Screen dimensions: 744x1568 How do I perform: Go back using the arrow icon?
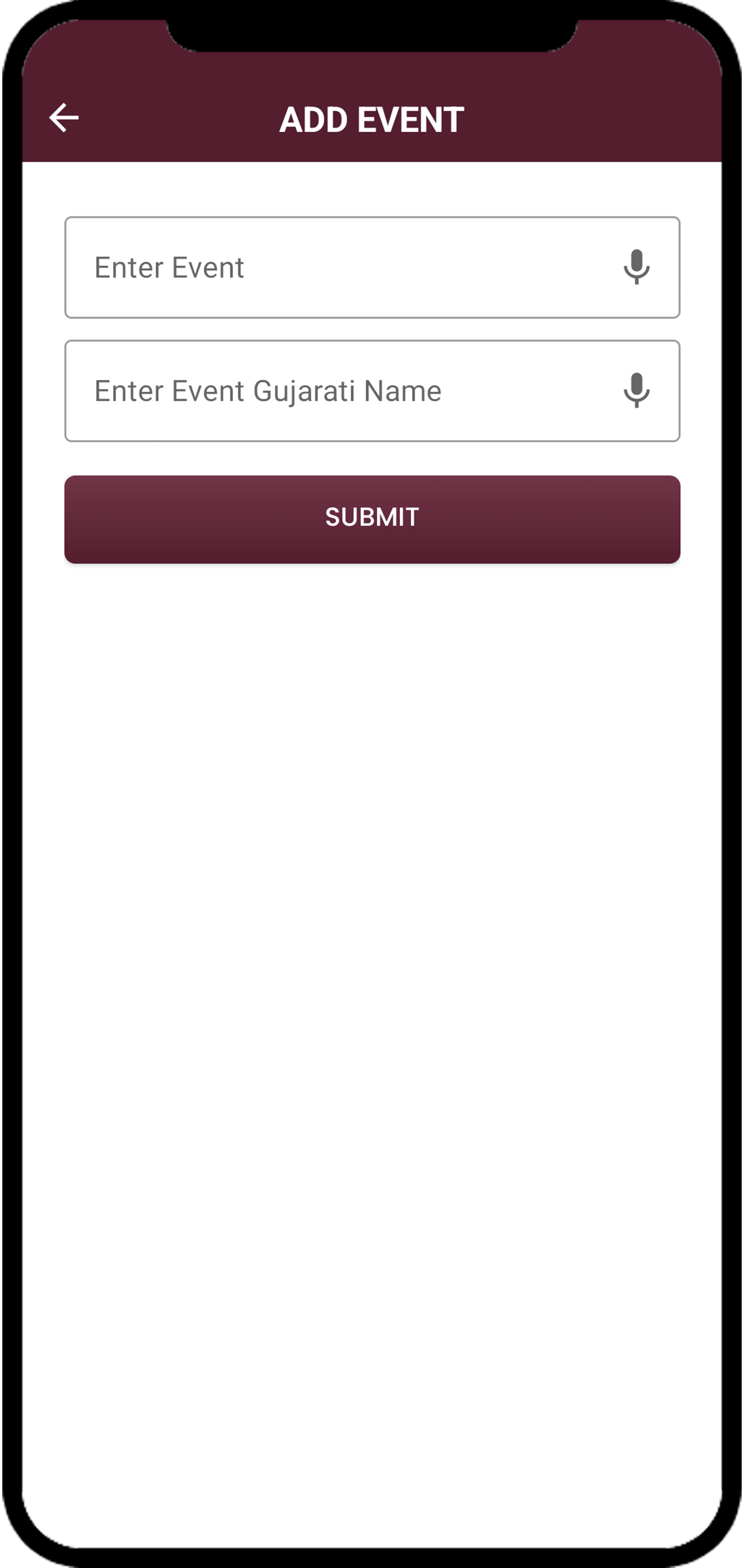coord(64,117)
